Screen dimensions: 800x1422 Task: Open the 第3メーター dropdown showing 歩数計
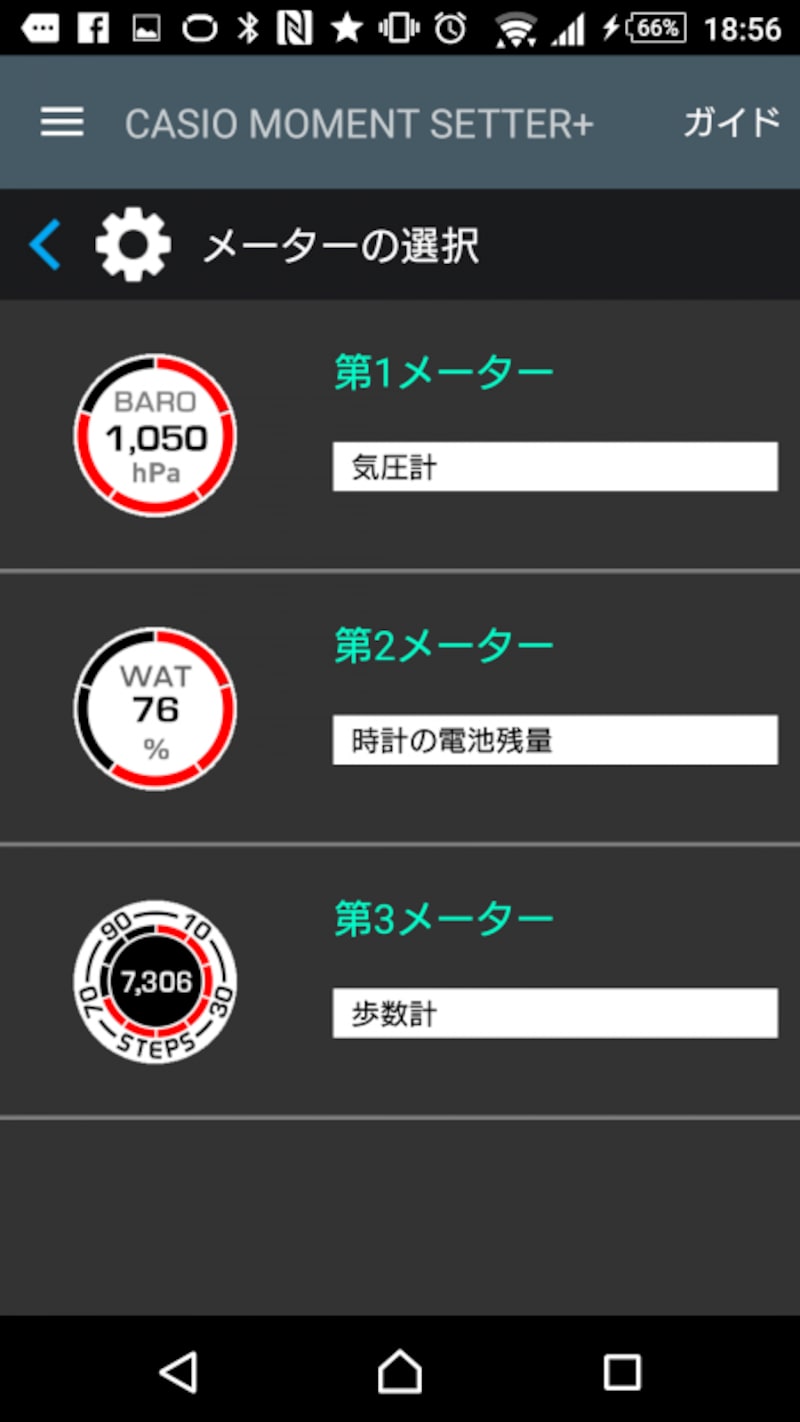point(554,1013)
